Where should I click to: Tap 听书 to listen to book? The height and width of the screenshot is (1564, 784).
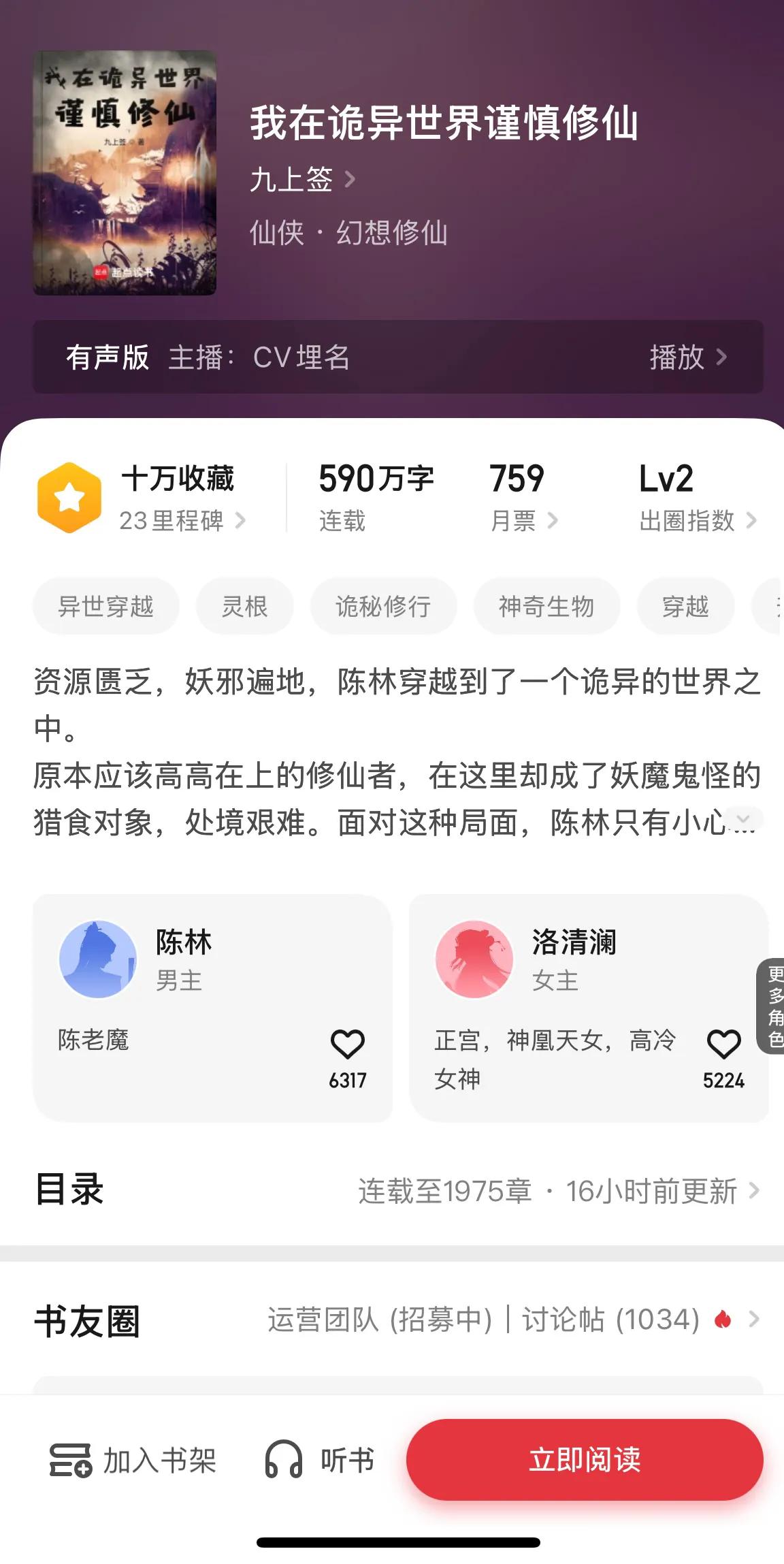(x=320, y=1461)
